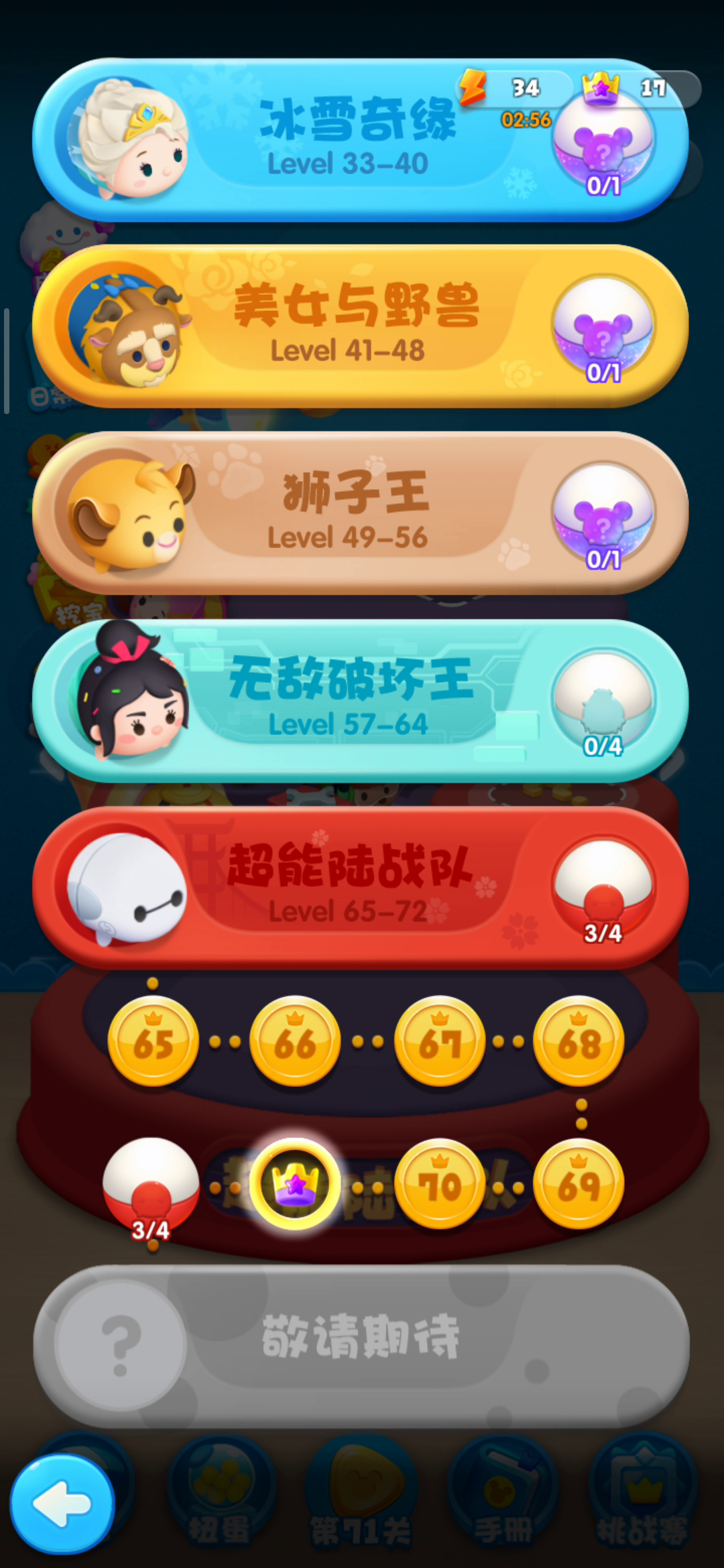Select level 70
This screenshot has width=724, height=1568.
(x=440, y=1184)
